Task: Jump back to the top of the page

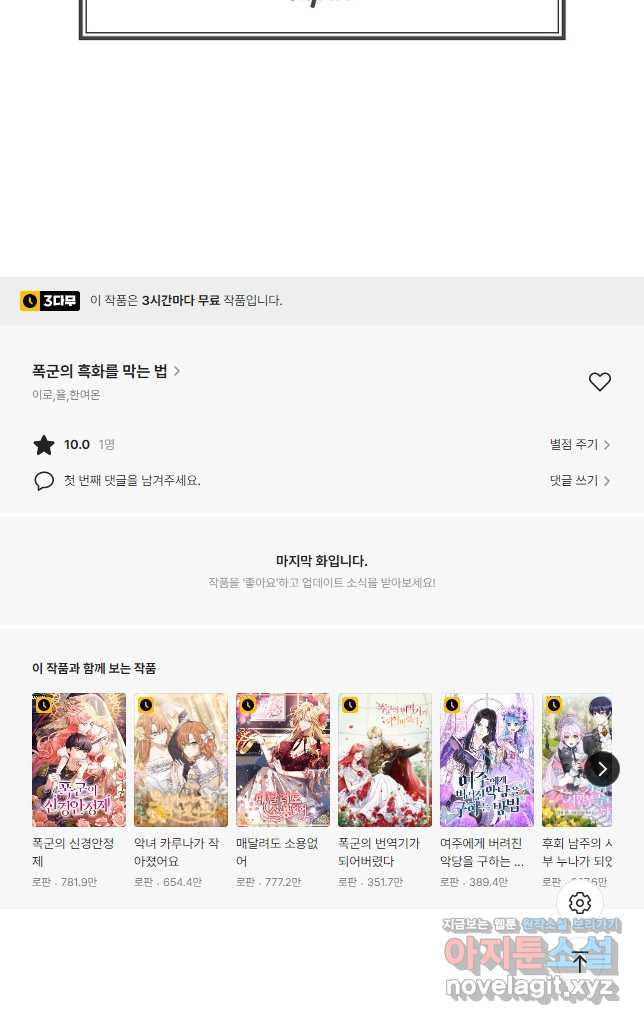Action: tap(580, 962)
